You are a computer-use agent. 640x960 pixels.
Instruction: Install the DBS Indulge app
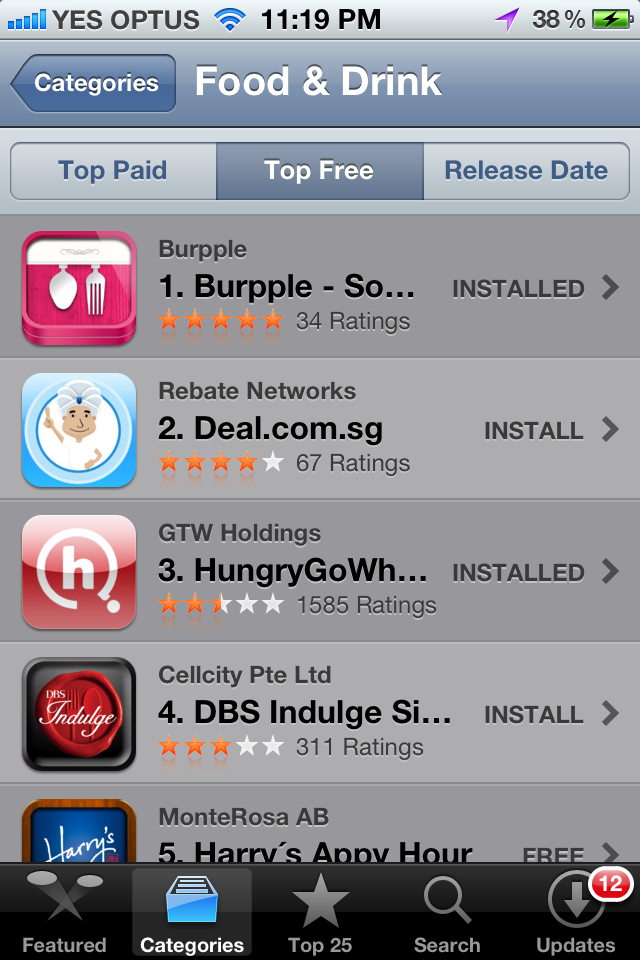(533, 714)
